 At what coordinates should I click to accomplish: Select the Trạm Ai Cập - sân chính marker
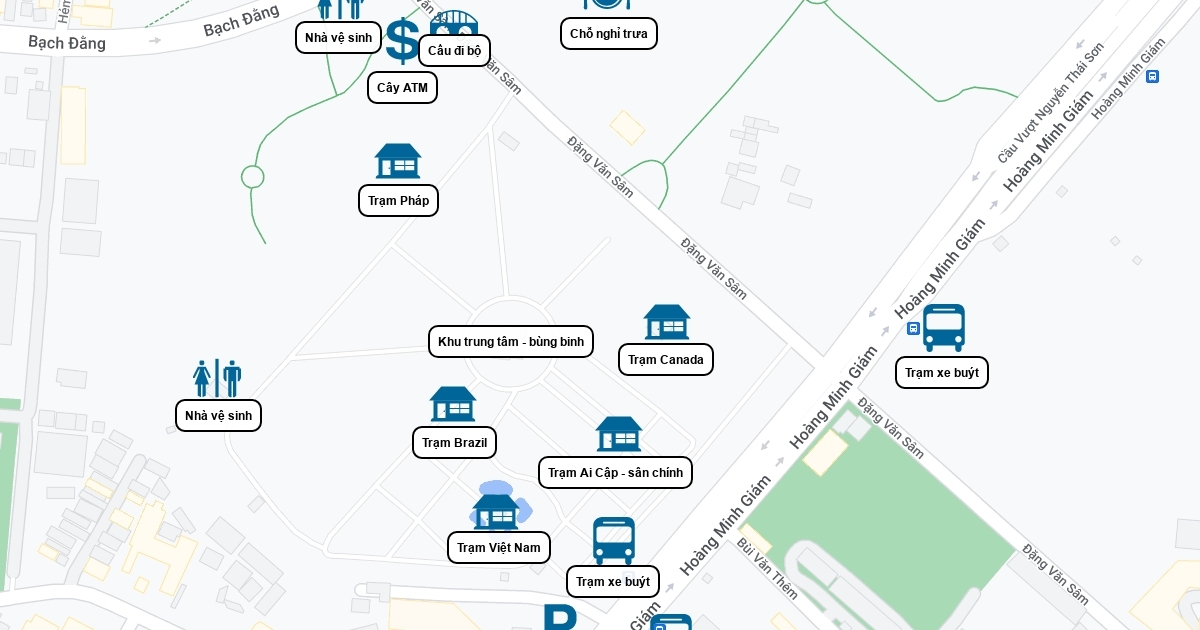[x=619, y=435]
